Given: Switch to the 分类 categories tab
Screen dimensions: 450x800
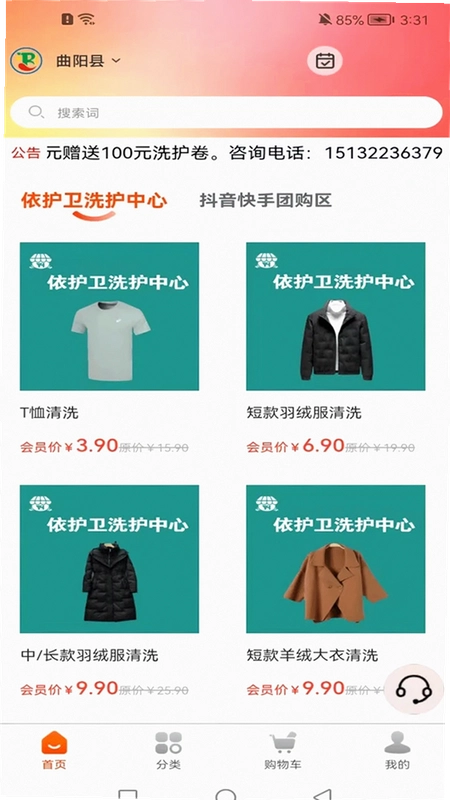Looking at the screenshot, I should pos(168,749).
